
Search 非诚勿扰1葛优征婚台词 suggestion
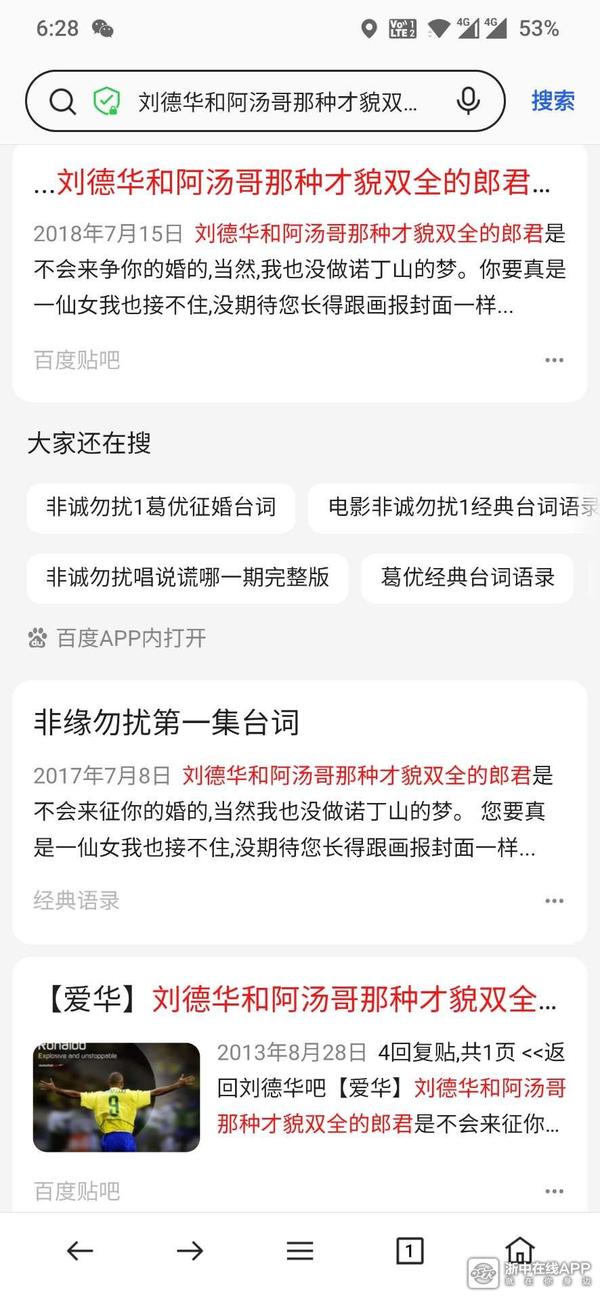coord(161,507)
